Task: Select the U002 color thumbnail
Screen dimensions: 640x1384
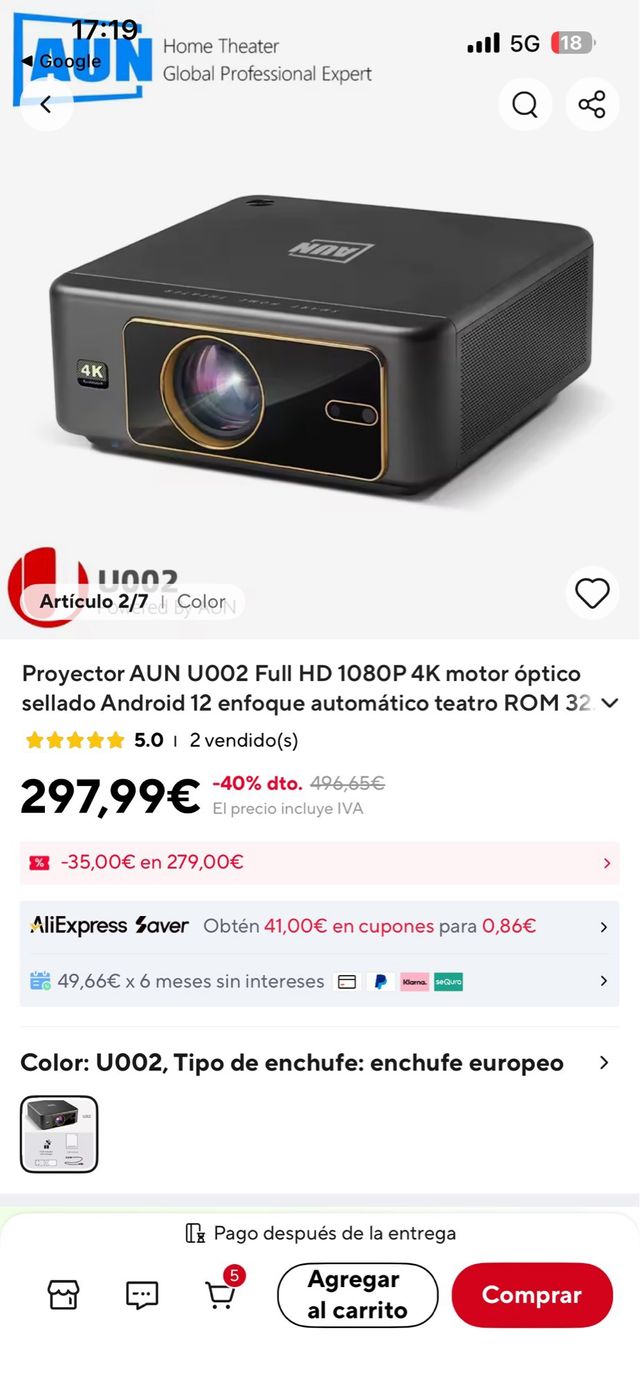Action: click(x=59, y=1134)
